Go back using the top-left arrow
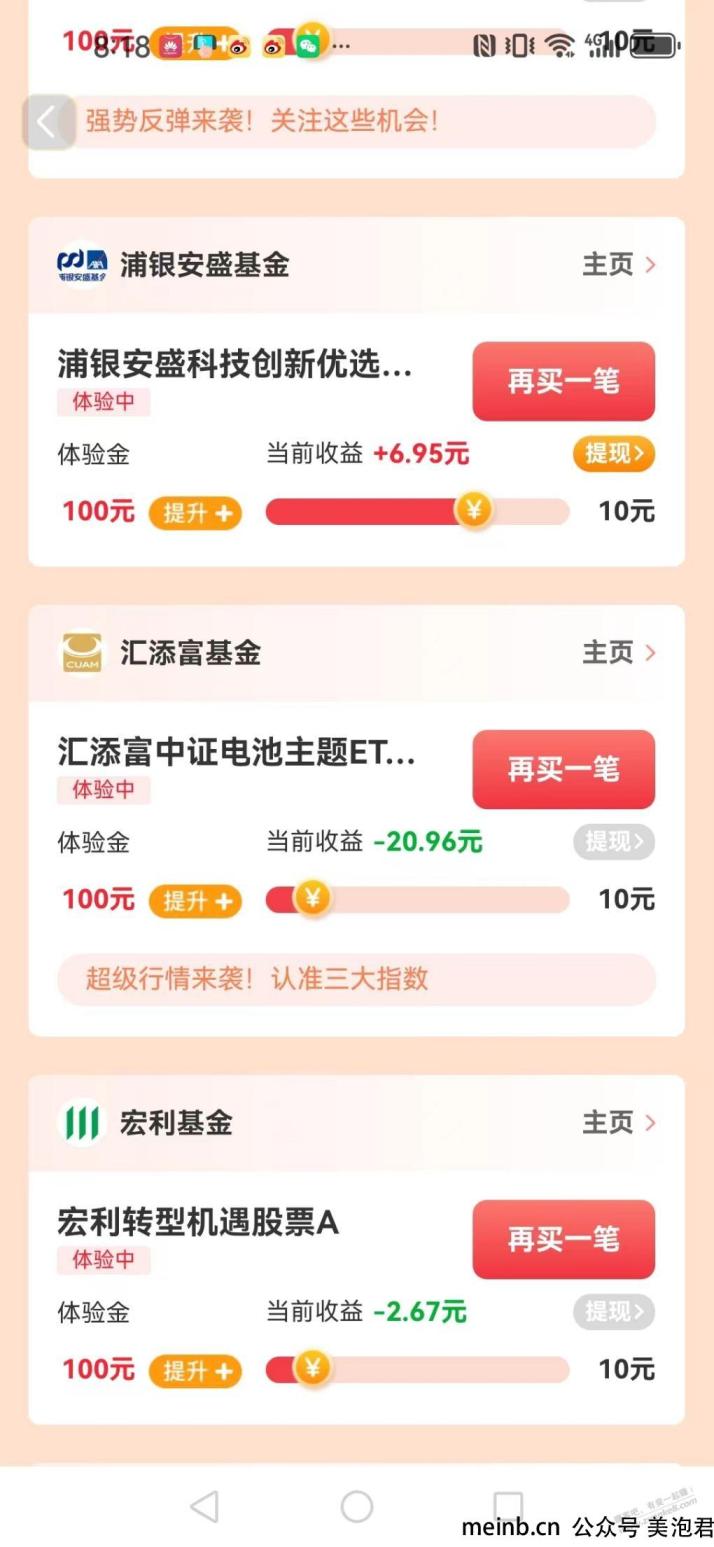The height and width of the screenshot is (1547, 714). (x=47, y=122)
